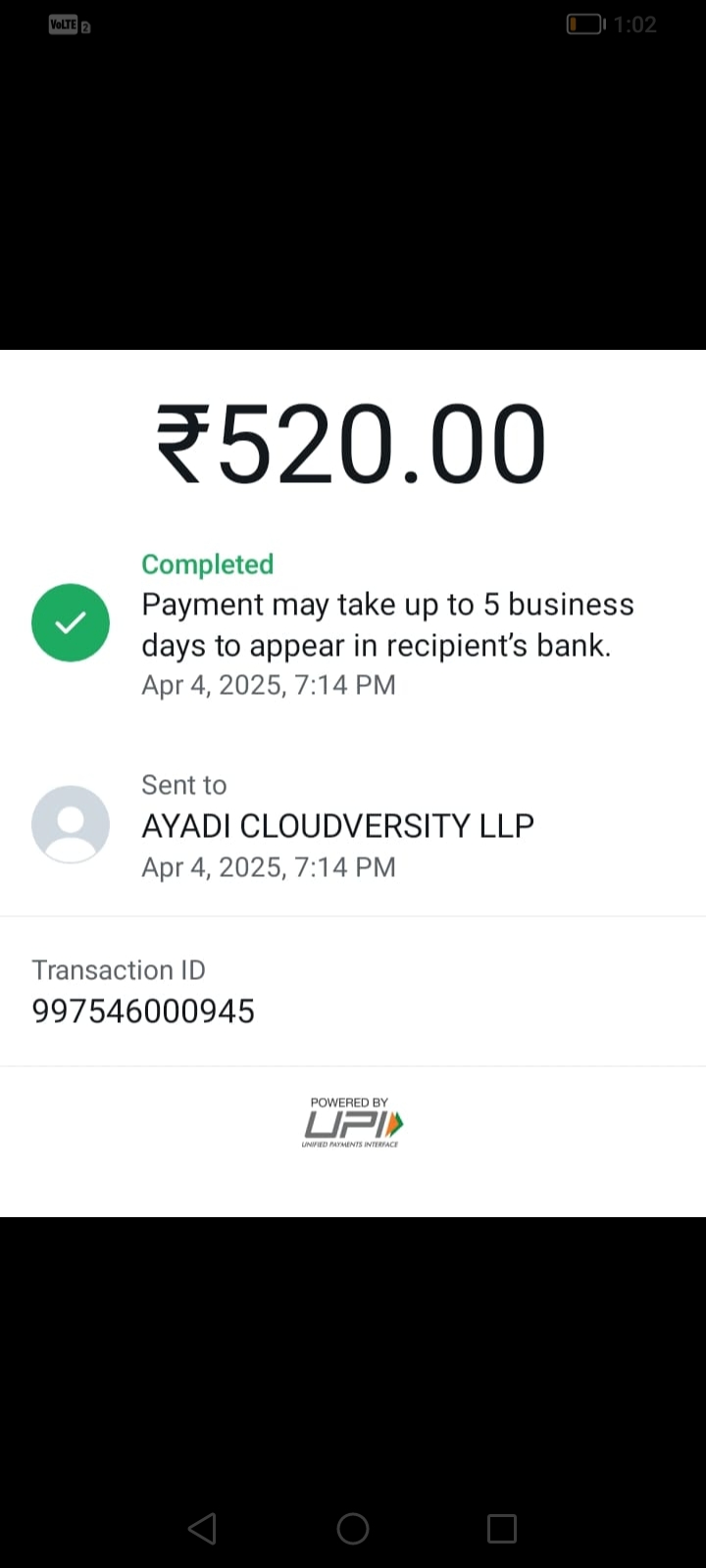Go back using the system back button
The image size is (706, 1568).
[202, 1528]
